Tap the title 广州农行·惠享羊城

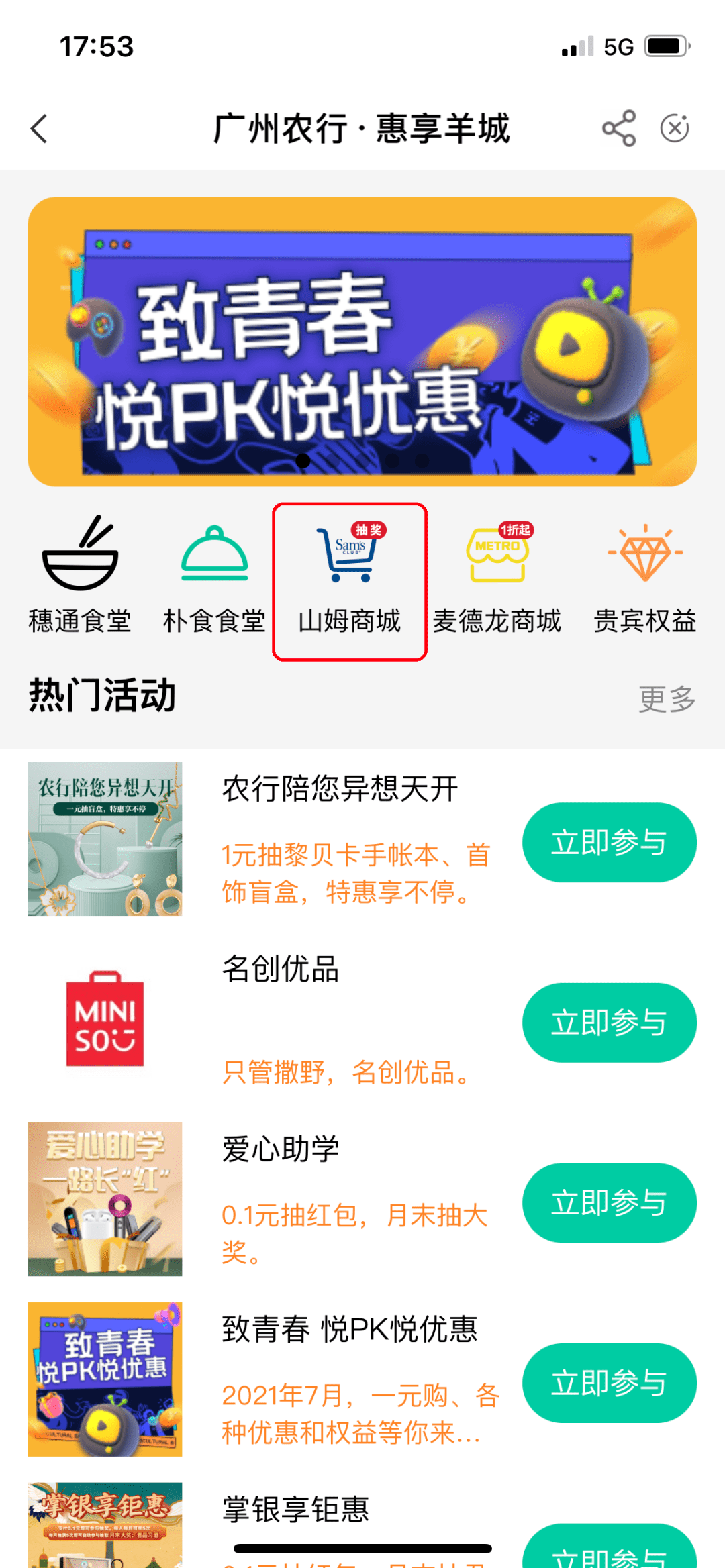pyautogui.click(x=362, y=129)
